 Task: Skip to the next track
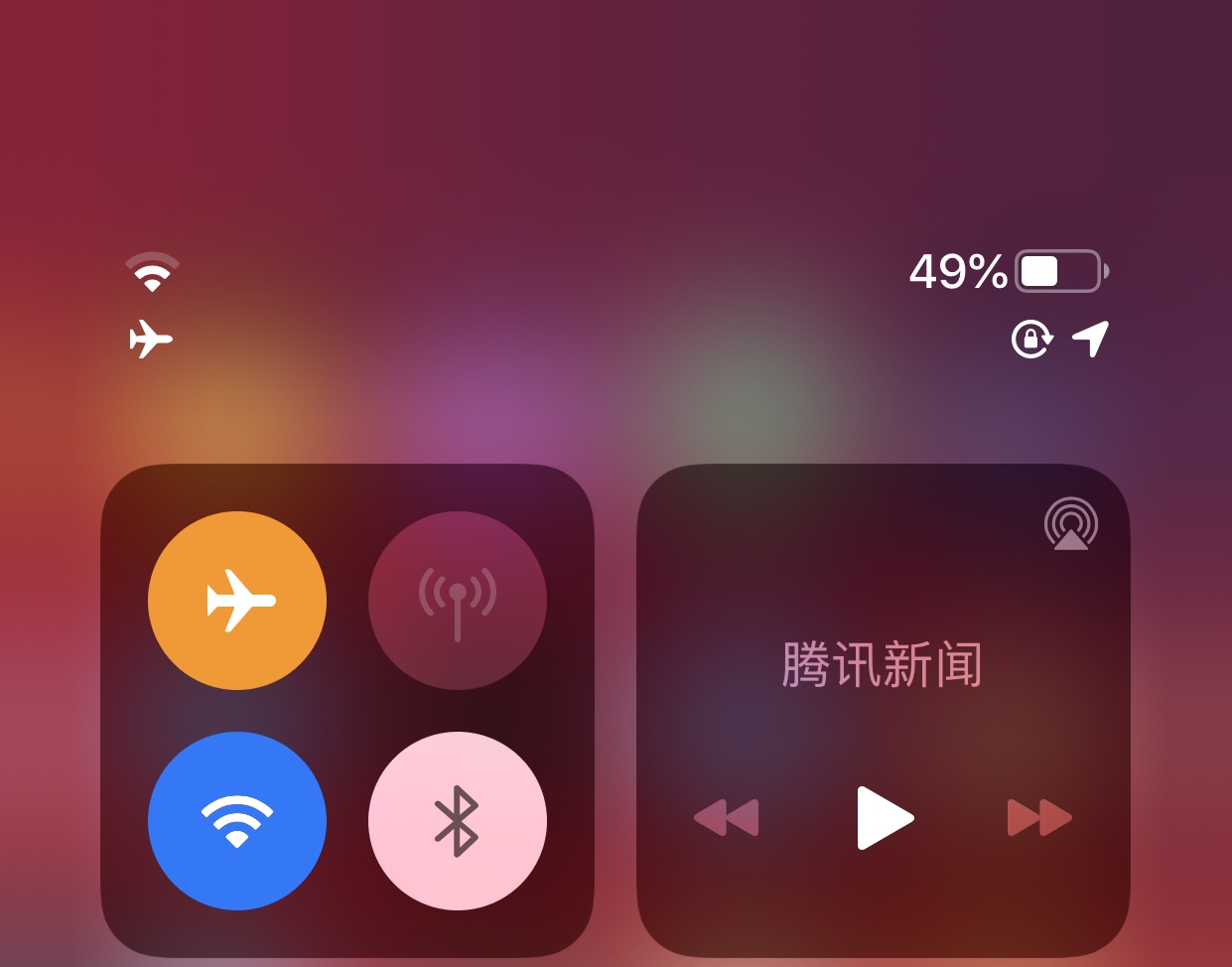click(1039, 818)
